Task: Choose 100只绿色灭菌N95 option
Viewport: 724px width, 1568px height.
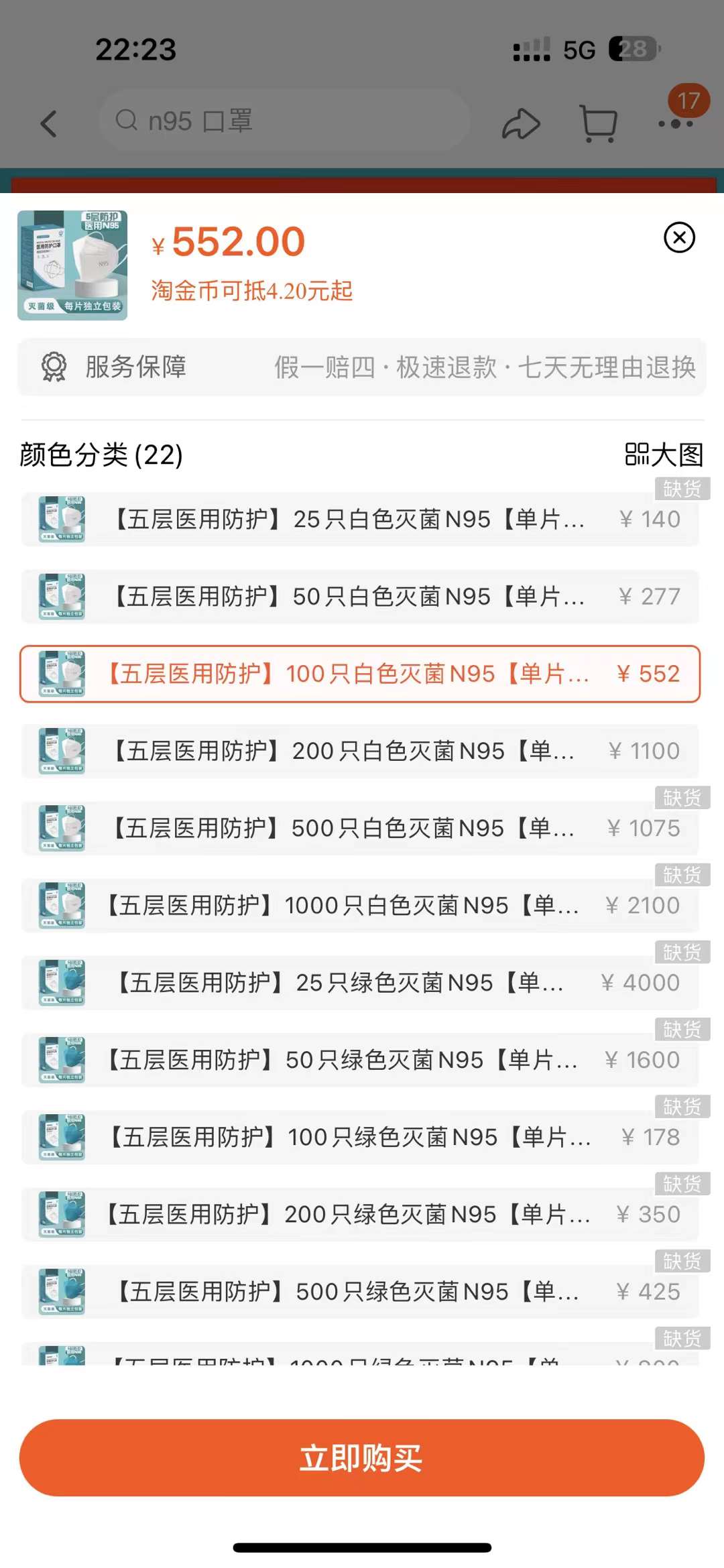Action: [x=361, y=1138]
